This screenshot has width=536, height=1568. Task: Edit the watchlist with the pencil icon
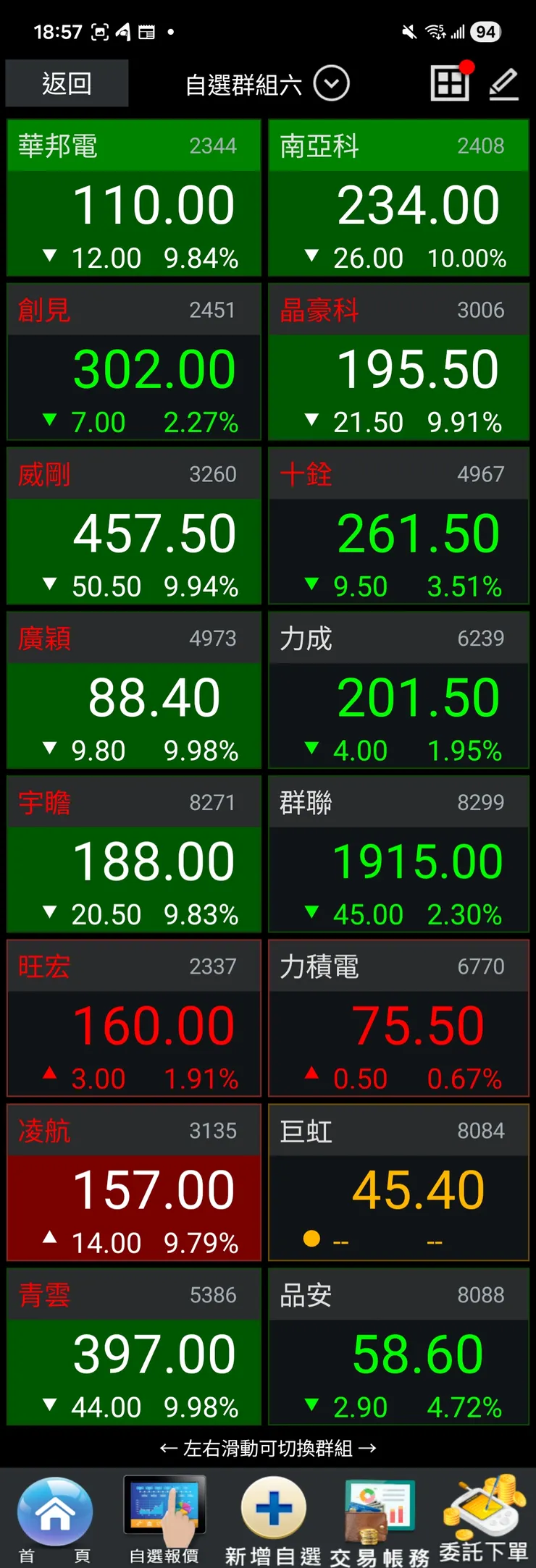(503, 84)
